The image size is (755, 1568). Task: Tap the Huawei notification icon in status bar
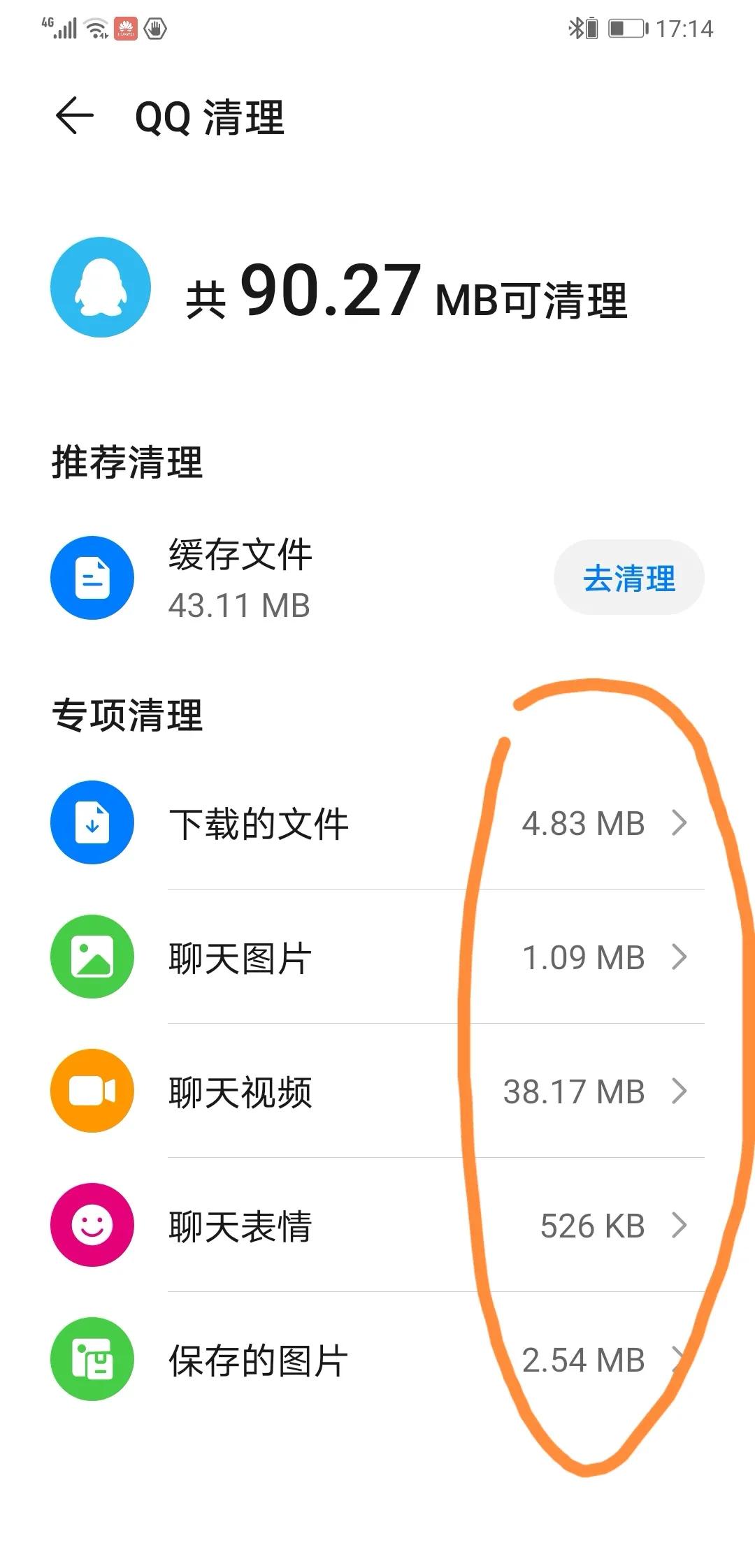[x=126, y=29]
